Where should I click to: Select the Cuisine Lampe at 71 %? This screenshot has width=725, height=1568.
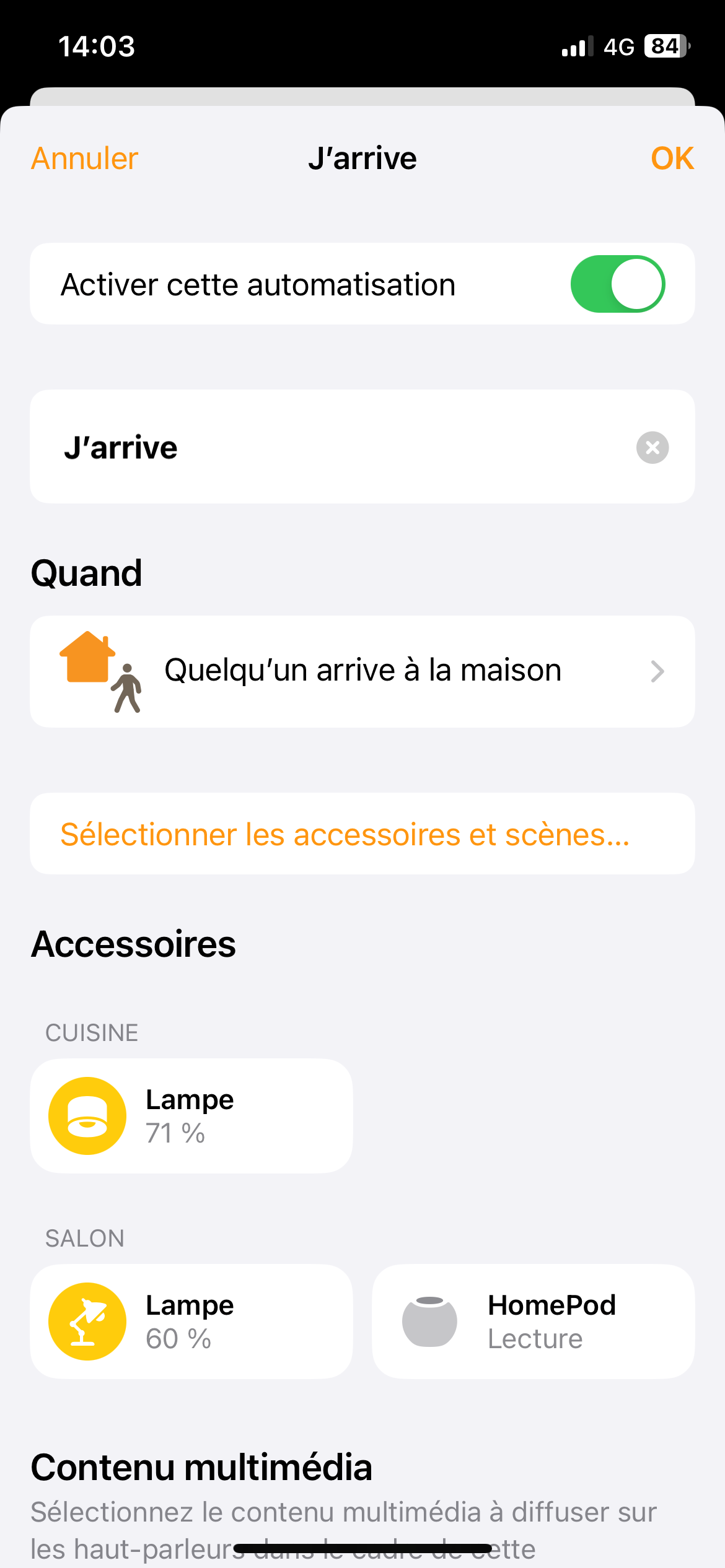point(191,1116)
